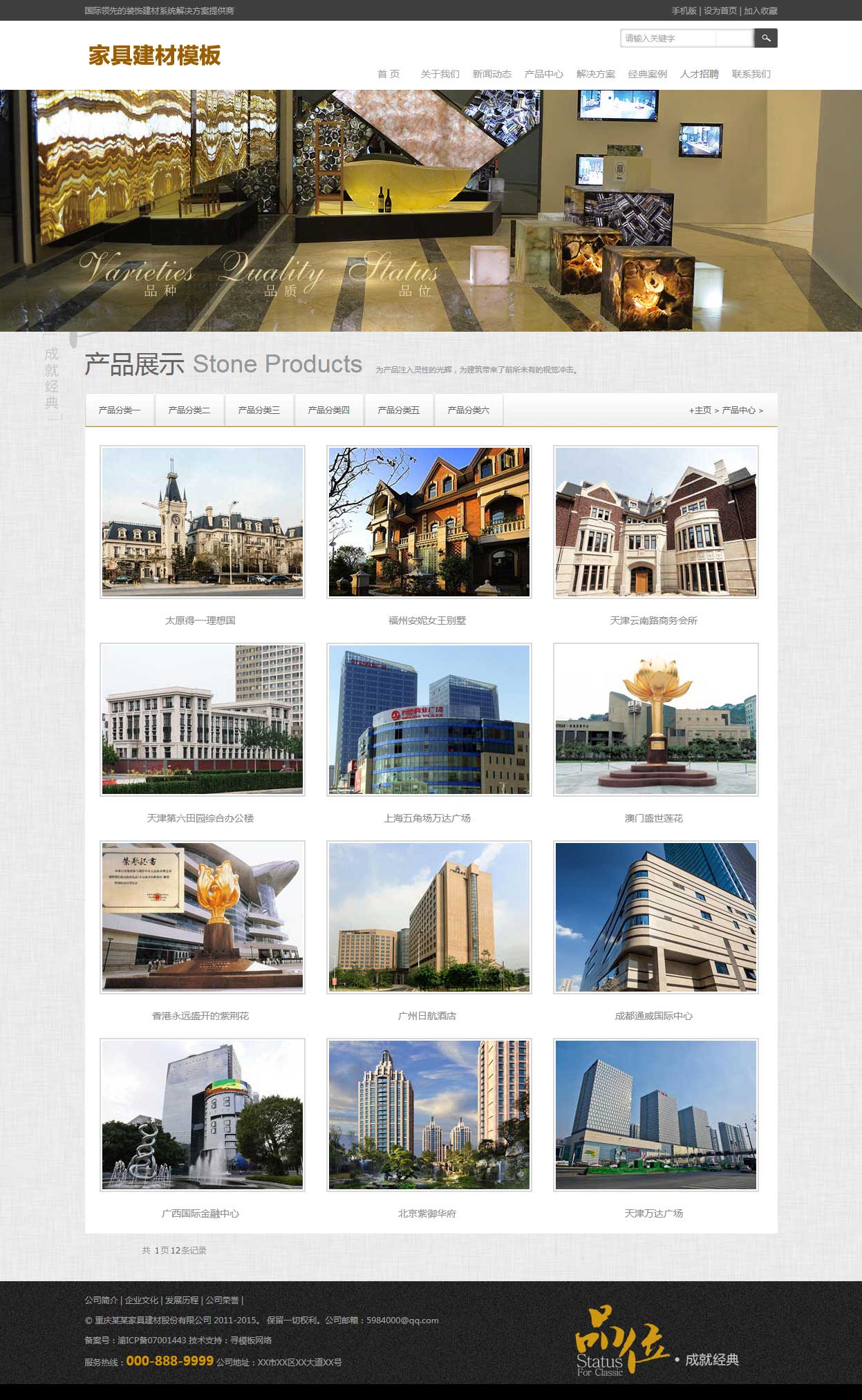Screen dimensions: 862x1400
Task: Select the 产品分类六 tab
Action: tap(468, 410)
